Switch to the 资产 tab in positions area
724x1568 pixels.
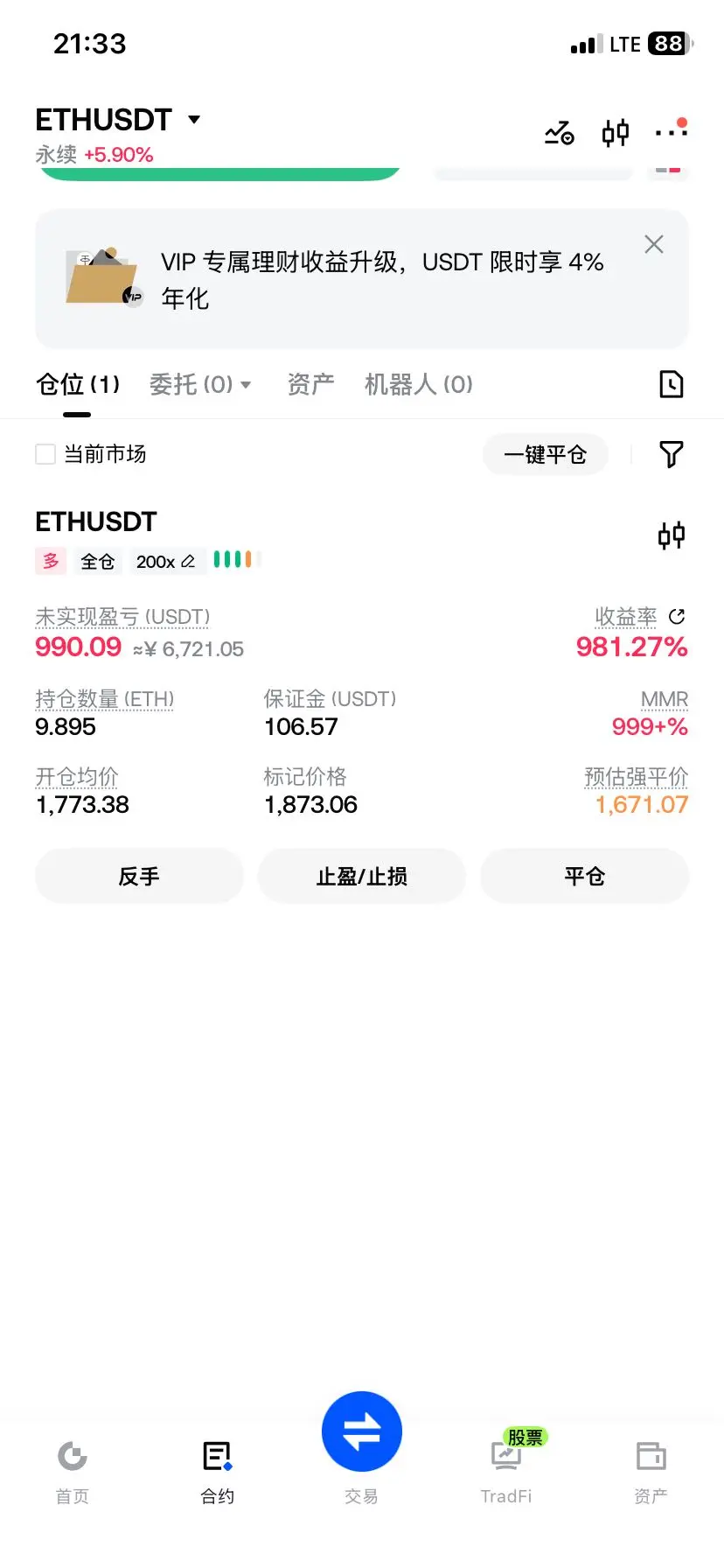point(310,384)
